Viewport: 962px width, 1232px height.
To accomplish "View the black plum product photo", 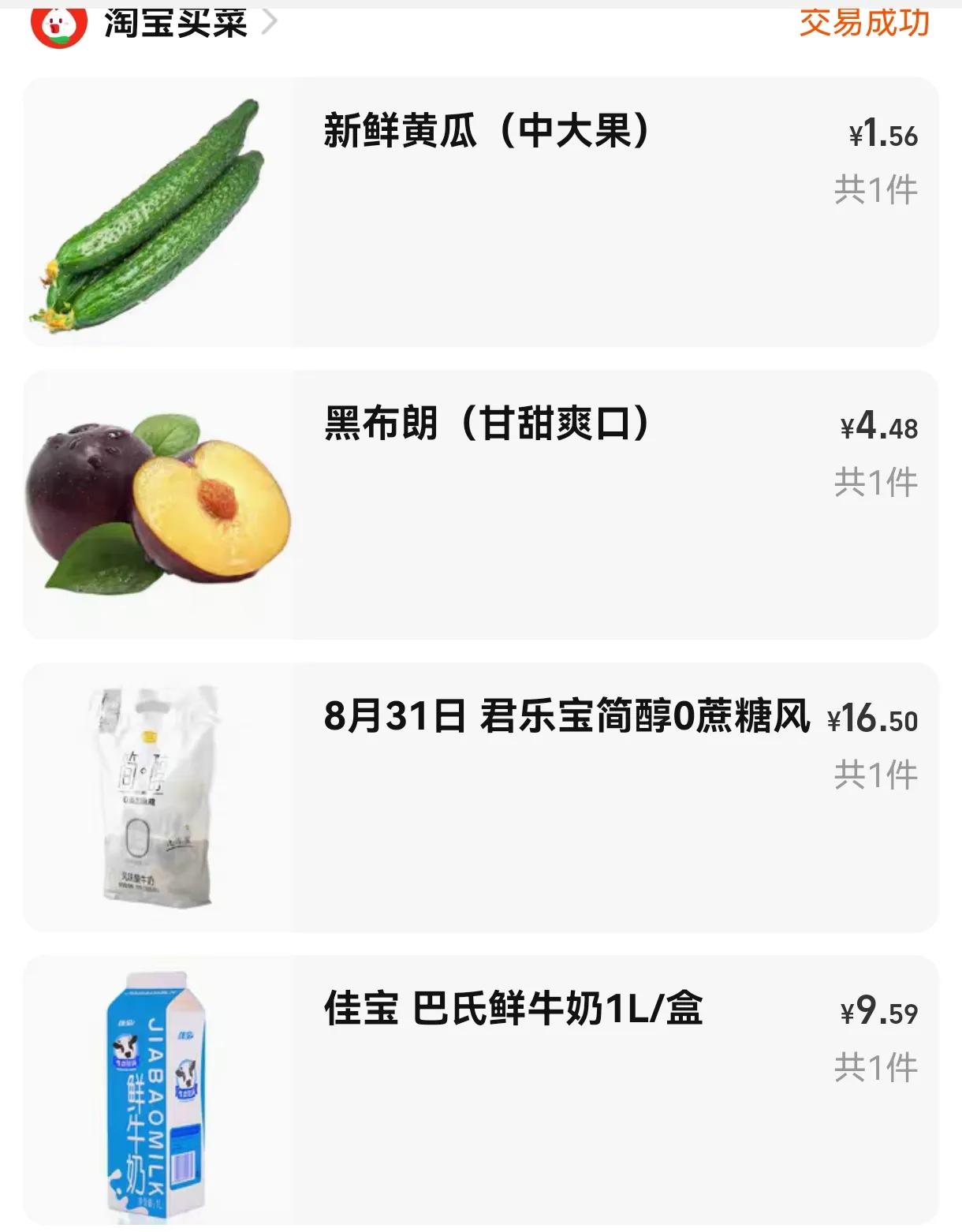I will pos(158,505).
